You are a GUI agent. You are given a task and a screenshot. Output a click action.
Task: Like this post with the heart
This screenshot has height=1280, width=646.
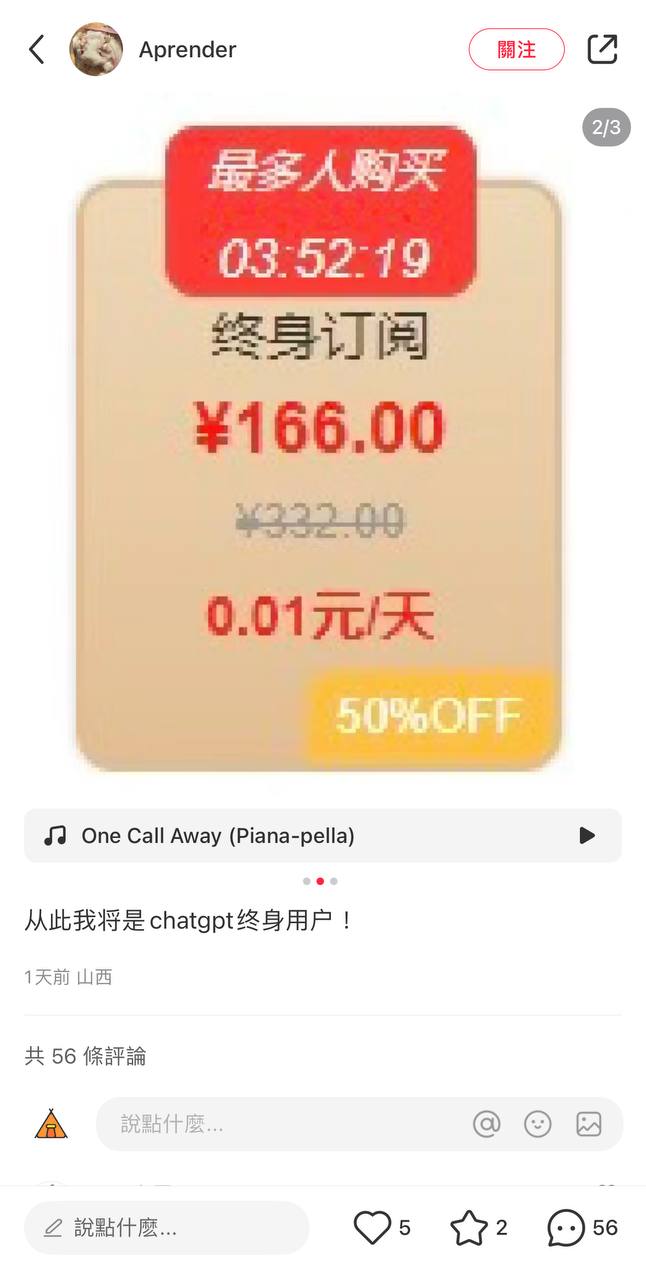(x=373, y=1227)
